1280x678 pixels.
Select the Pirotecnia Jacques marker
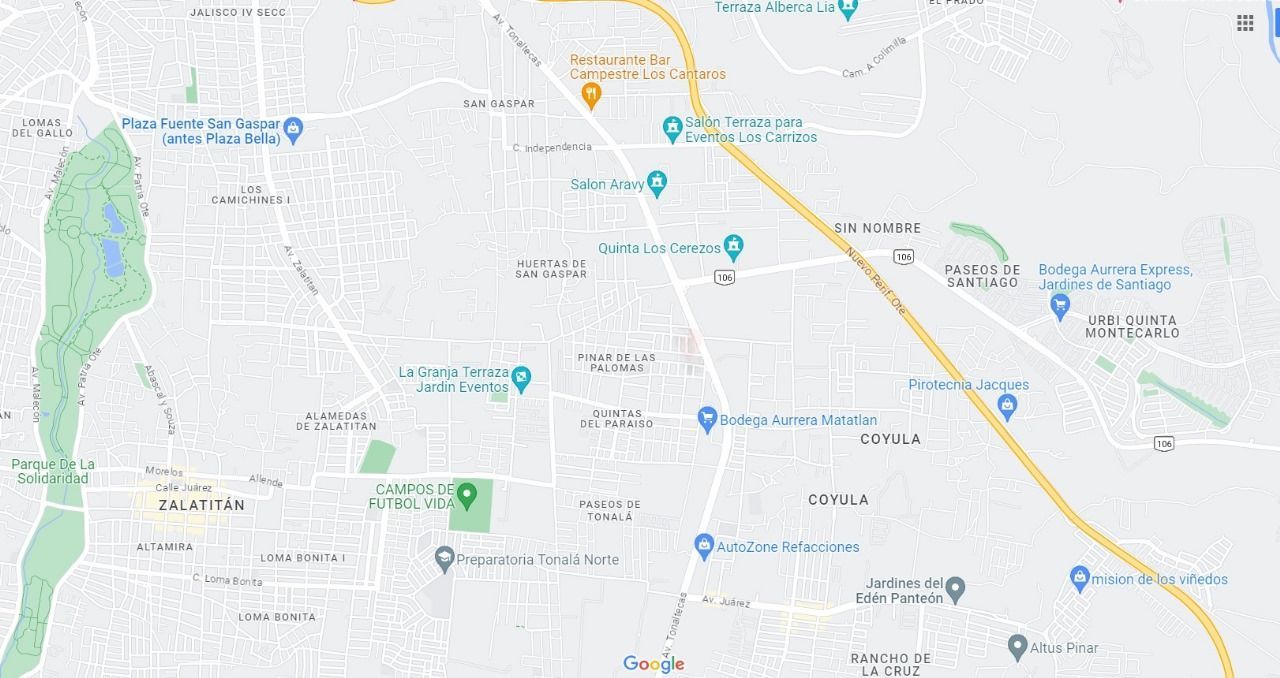click(1007, 405)
